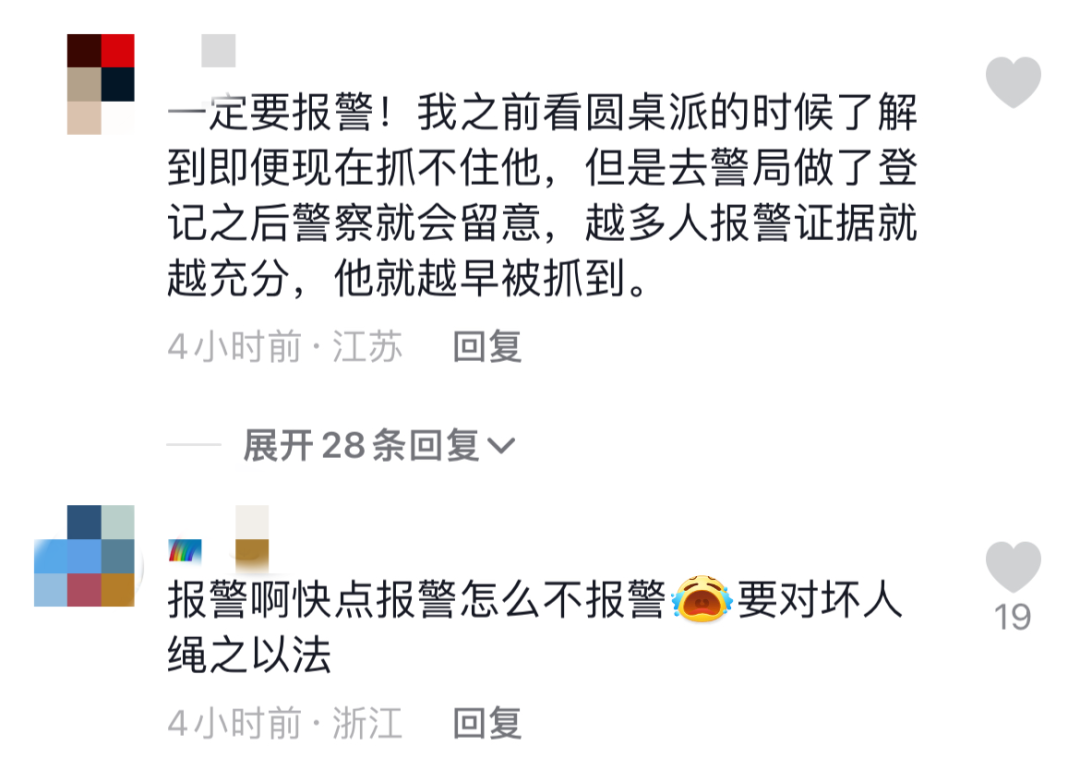Open the 江苏 commenter's avatar
Screen dimensions: 1080x782
pos(100,84)
